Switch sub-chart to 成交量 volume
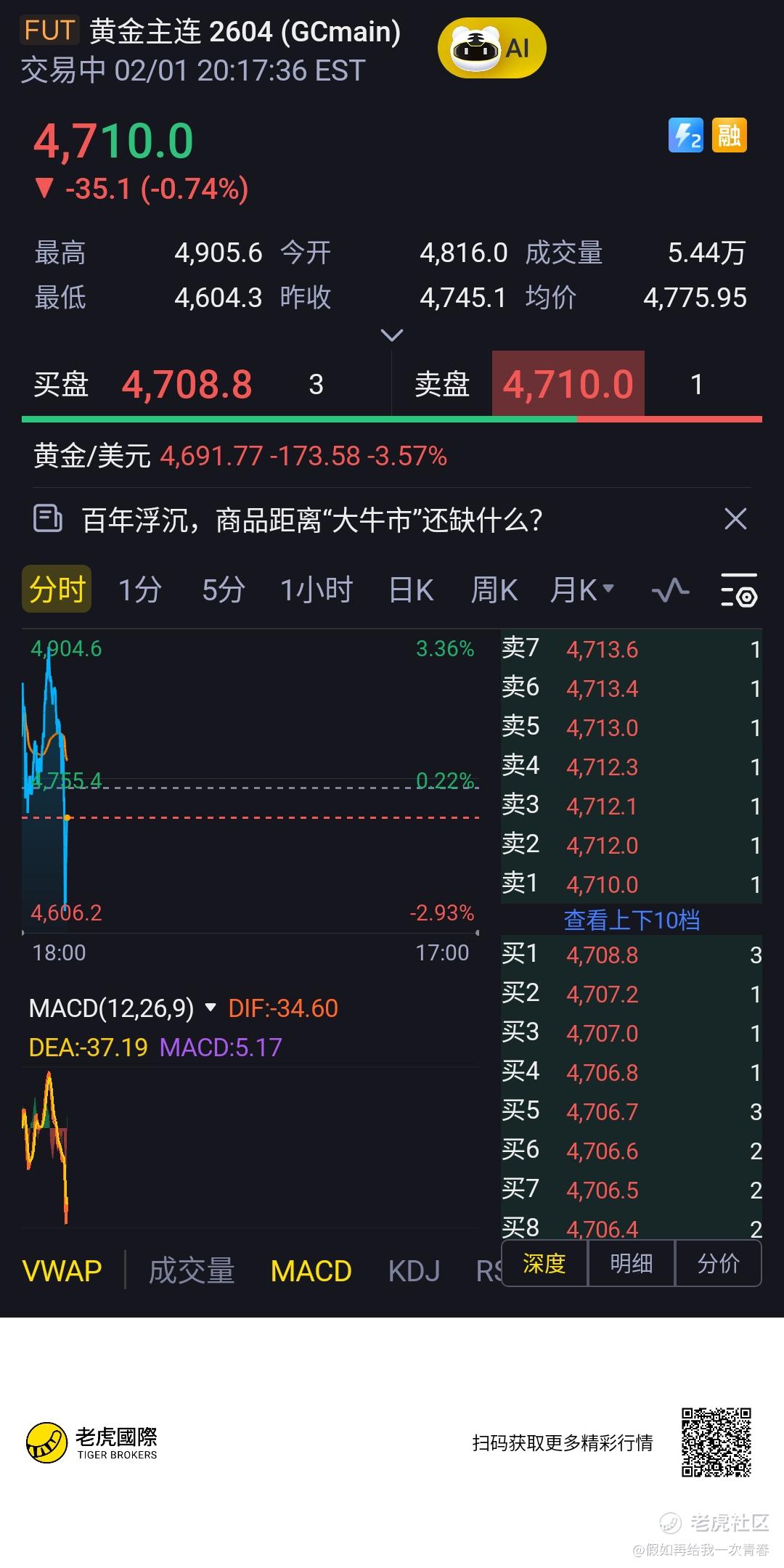 [192, 1271]
